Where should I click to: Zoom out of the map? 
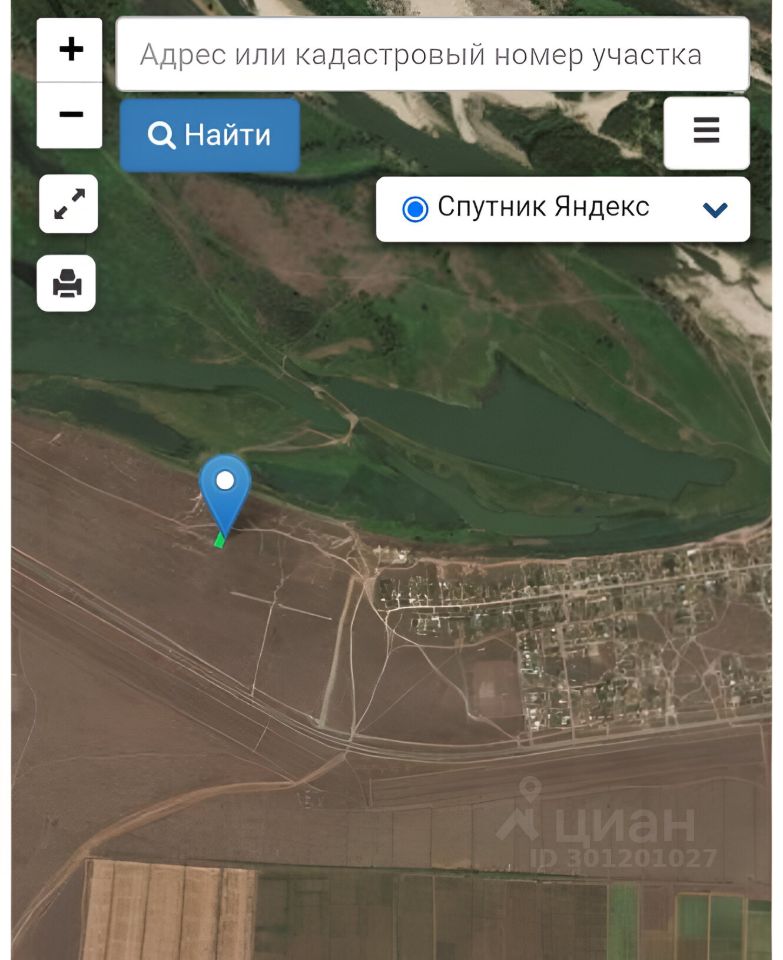(x=70, y=114)
